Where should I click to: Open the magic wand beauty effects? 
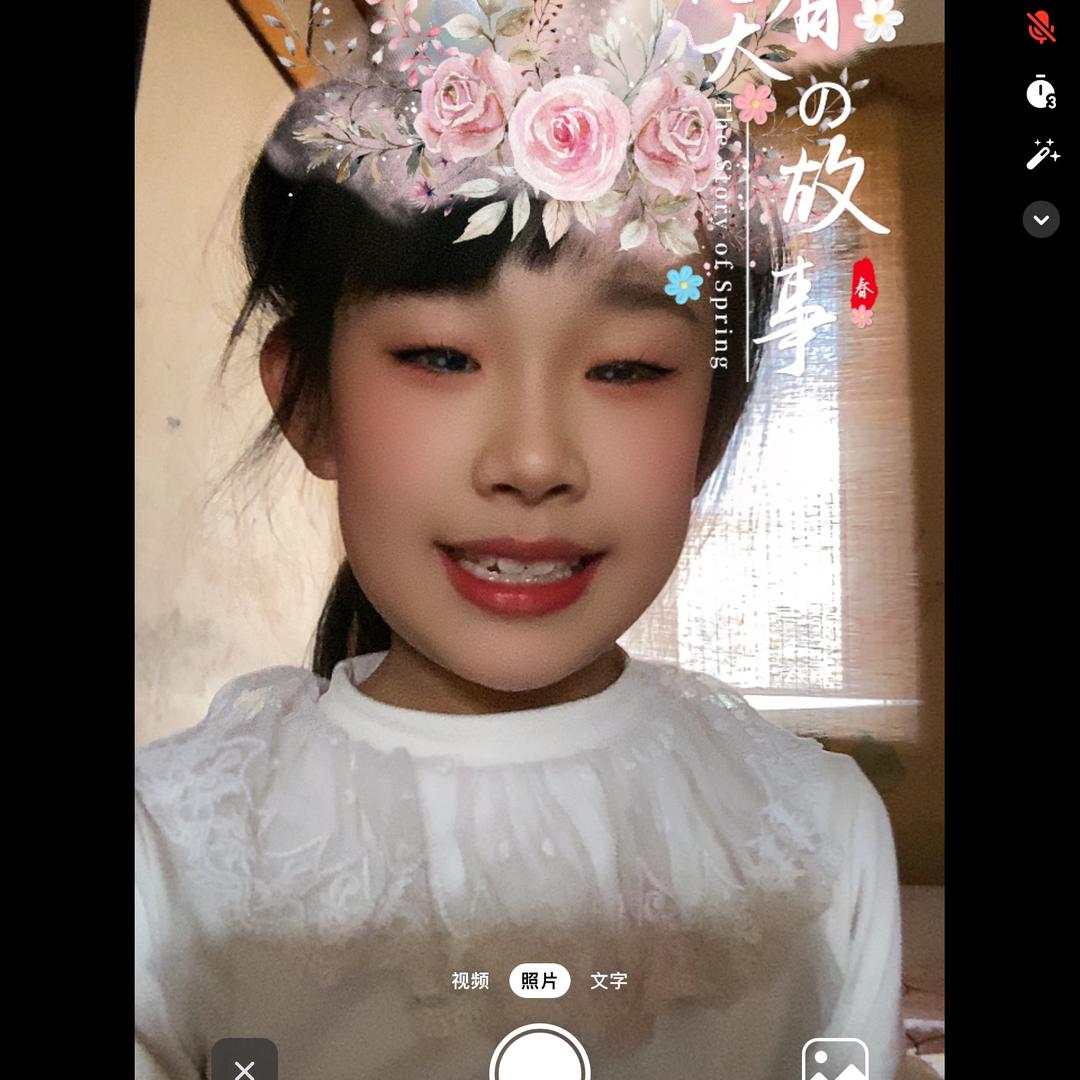tap(1041, 154)
